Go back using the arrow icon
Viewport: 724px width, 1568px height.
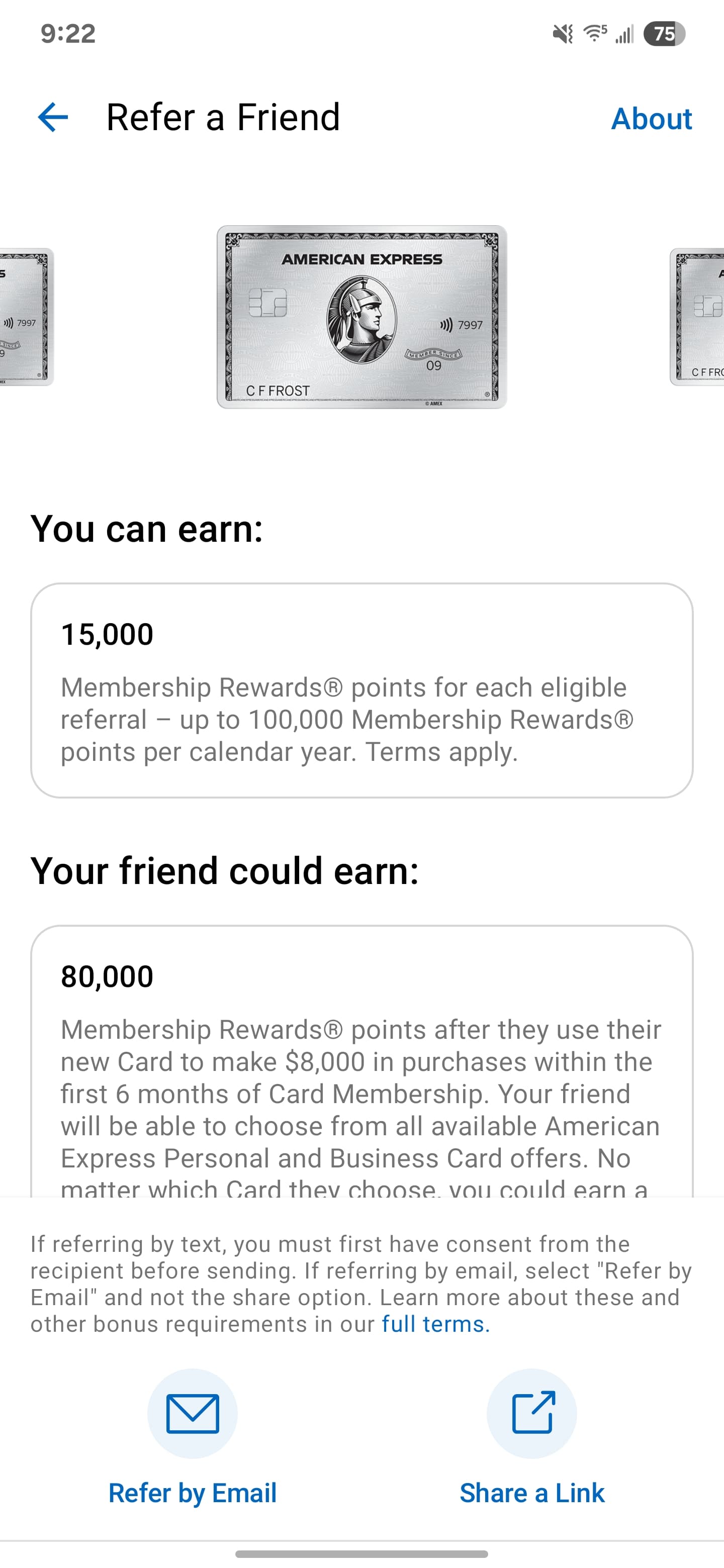[x=53, y=117]
